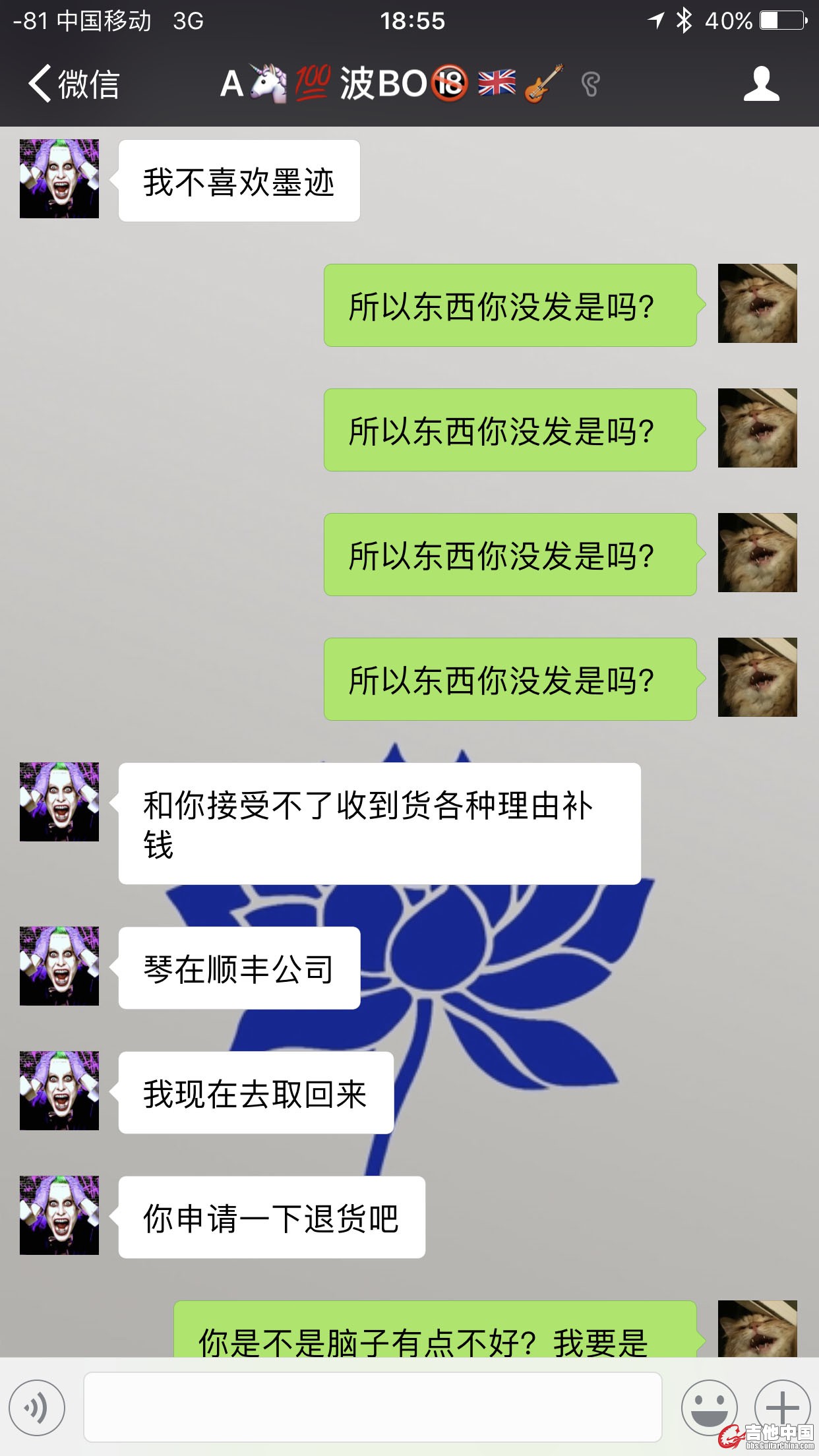The image size is (819, 1456).
Task: Open joker avatar beside 琴在顺丰公司
Action: 59,966
